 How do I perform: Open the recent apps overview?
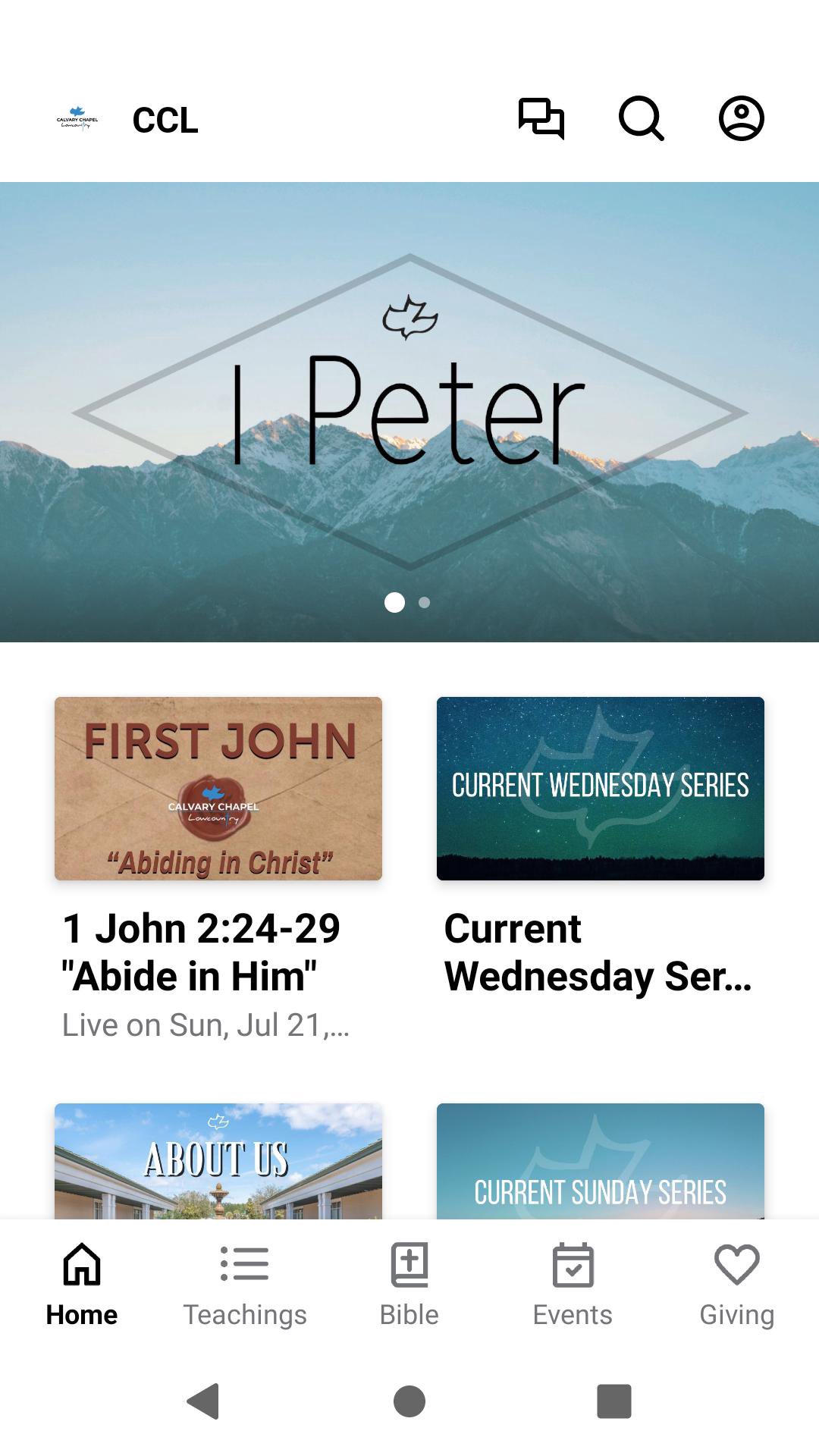613,1401
